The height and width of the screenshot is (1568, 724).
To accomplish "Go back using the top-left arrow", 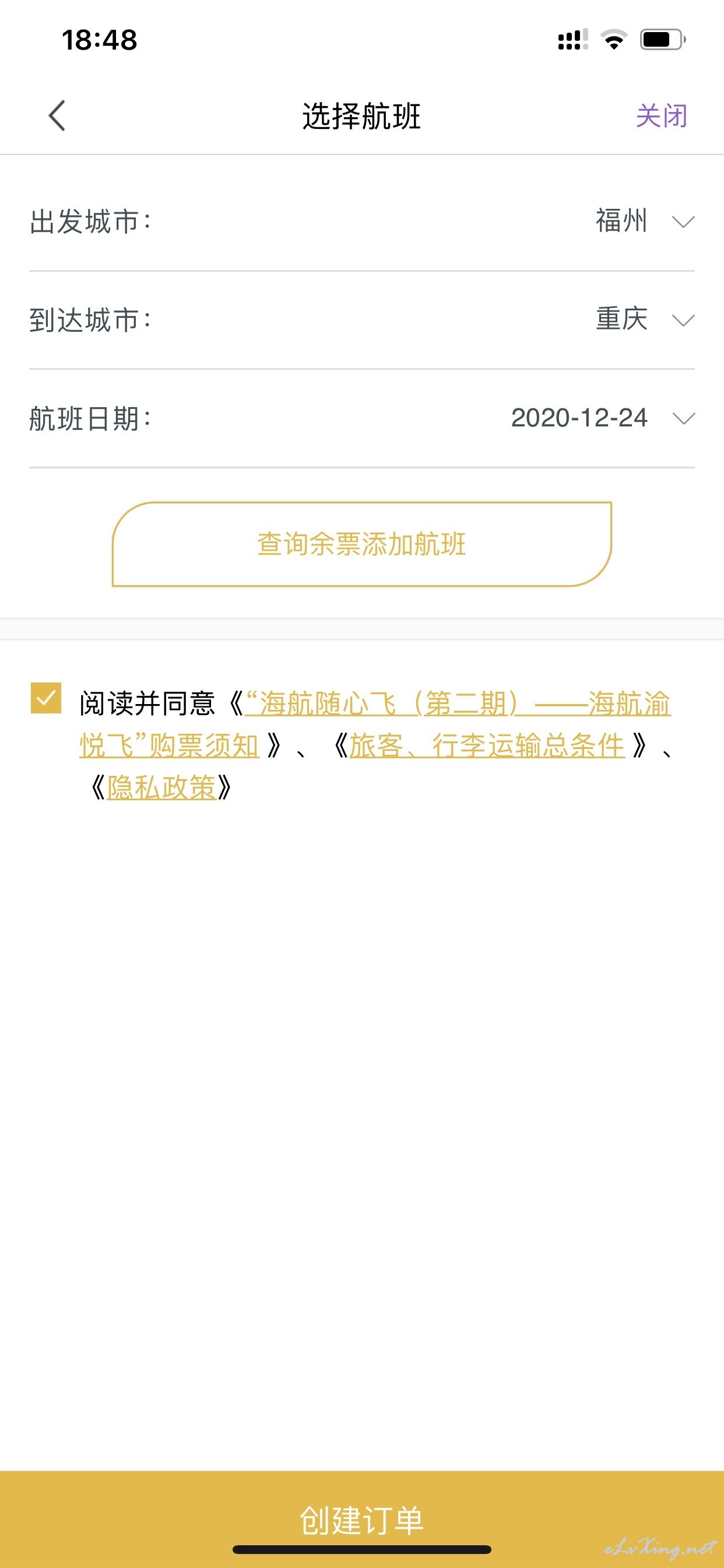I will click(x=57, y=116).
